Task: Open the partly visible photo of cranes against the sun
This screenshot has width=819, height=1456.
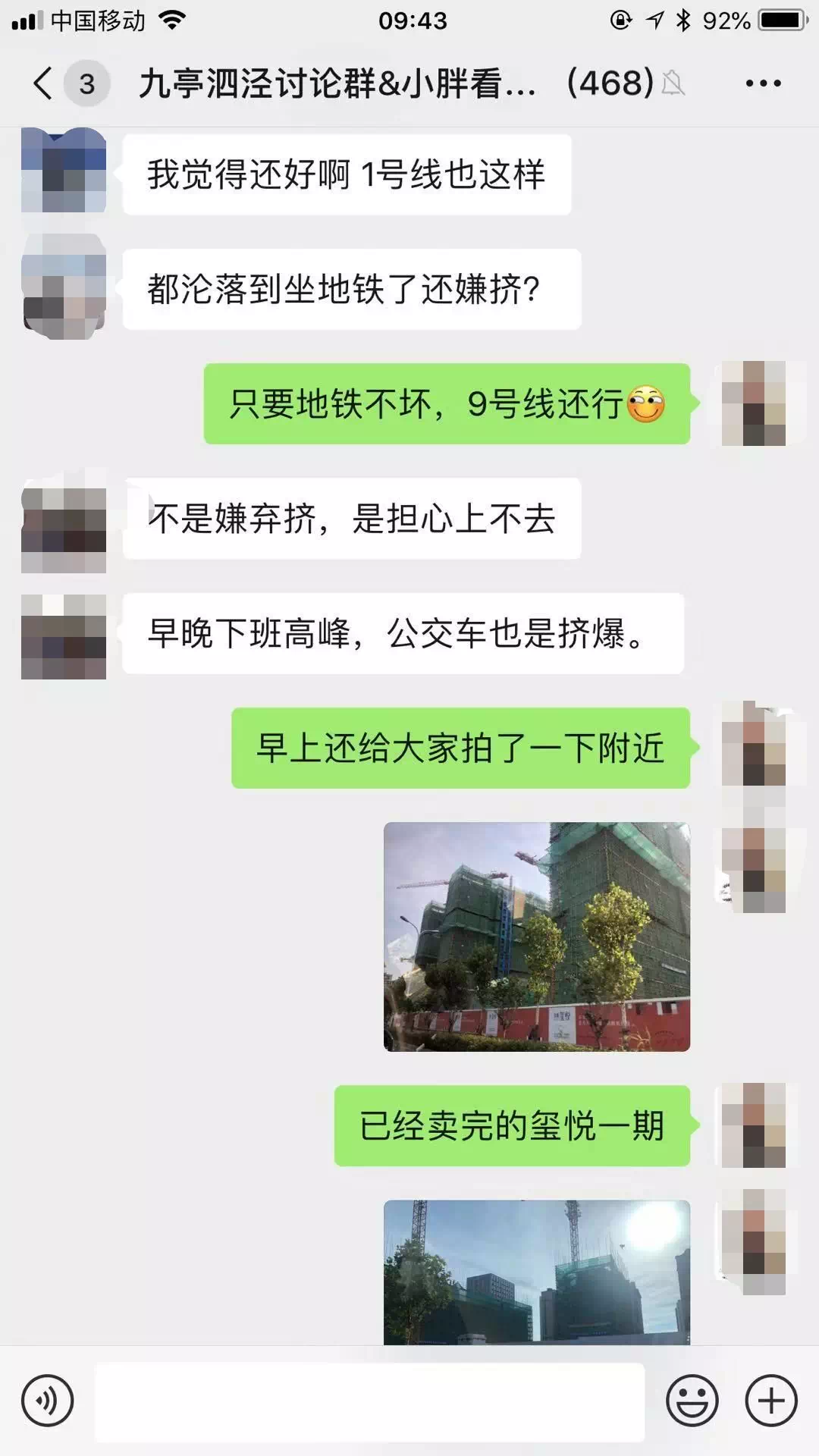Action: [x=537, y=1272]
